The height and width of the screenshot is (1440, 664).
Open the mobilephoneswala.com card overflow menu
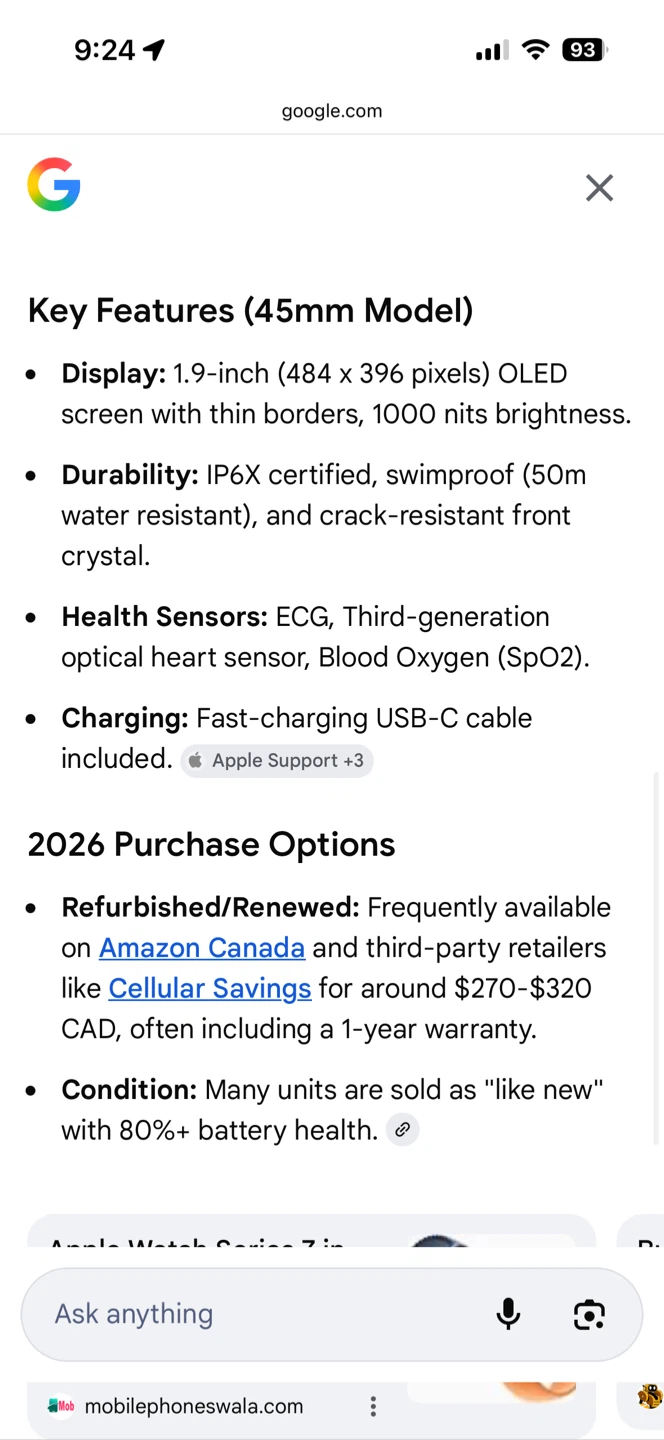tap(373, 1406)
